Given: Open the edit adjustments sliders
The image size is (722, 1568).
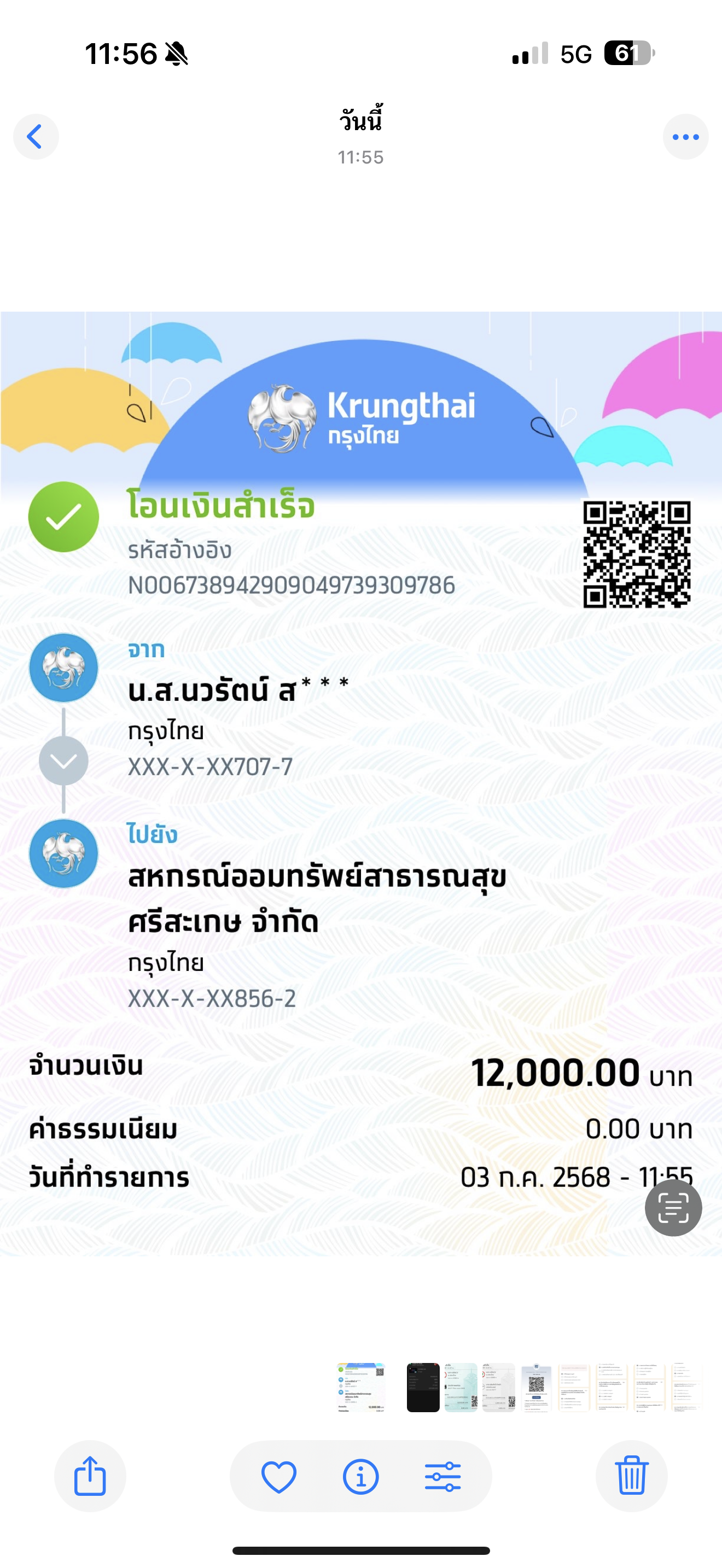Looking at the screenshot, I should tap(442, 1477).
